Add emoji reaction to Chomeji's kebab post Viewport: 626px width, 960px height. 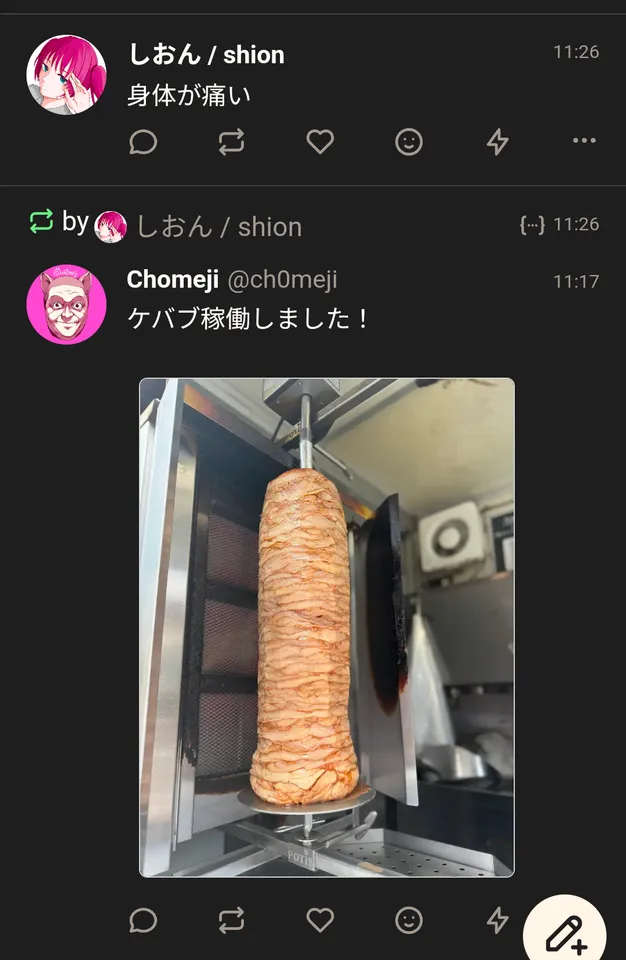point(408,920)
